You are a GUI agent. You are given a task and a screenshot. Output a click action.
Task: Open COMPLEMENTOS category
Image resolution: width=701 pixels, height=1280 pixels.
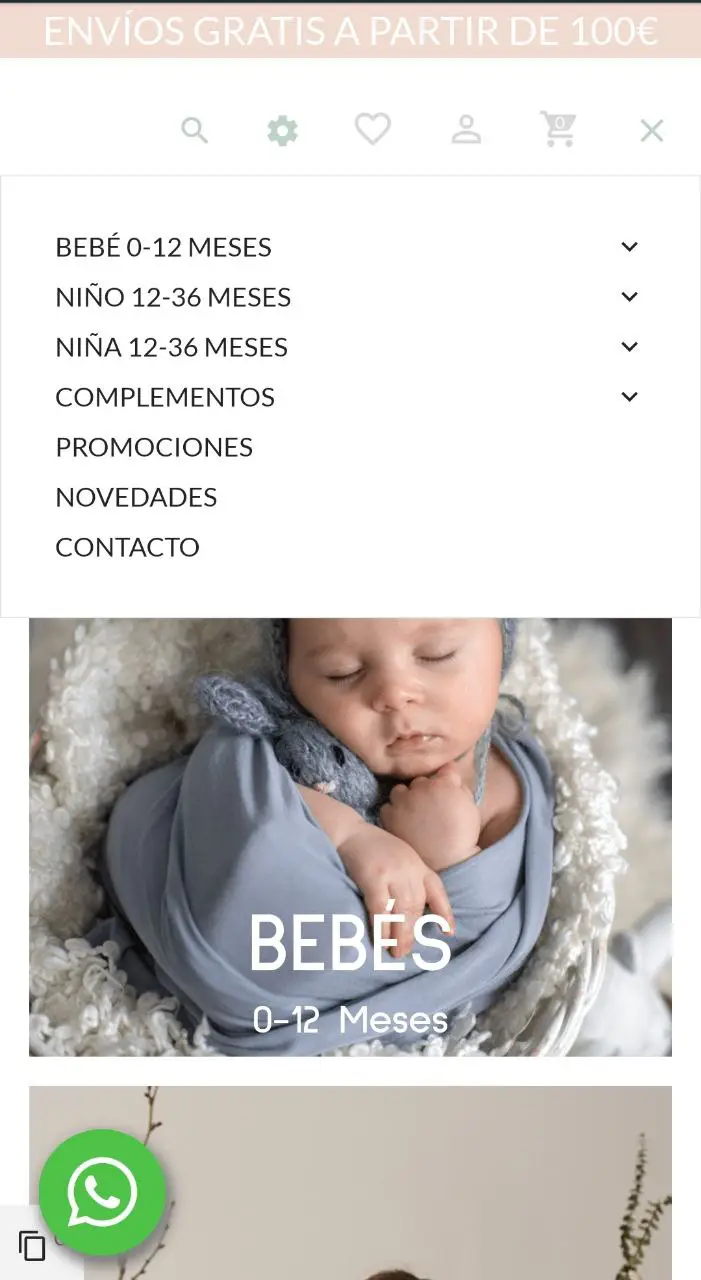coord(165,397)
